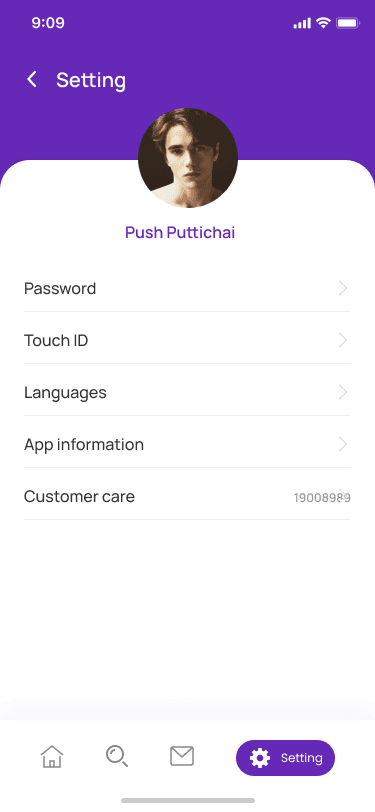Go back using the header arrow
Image resolution: width=375 pixels, height=812 pixels.
[x=32, y=80]
